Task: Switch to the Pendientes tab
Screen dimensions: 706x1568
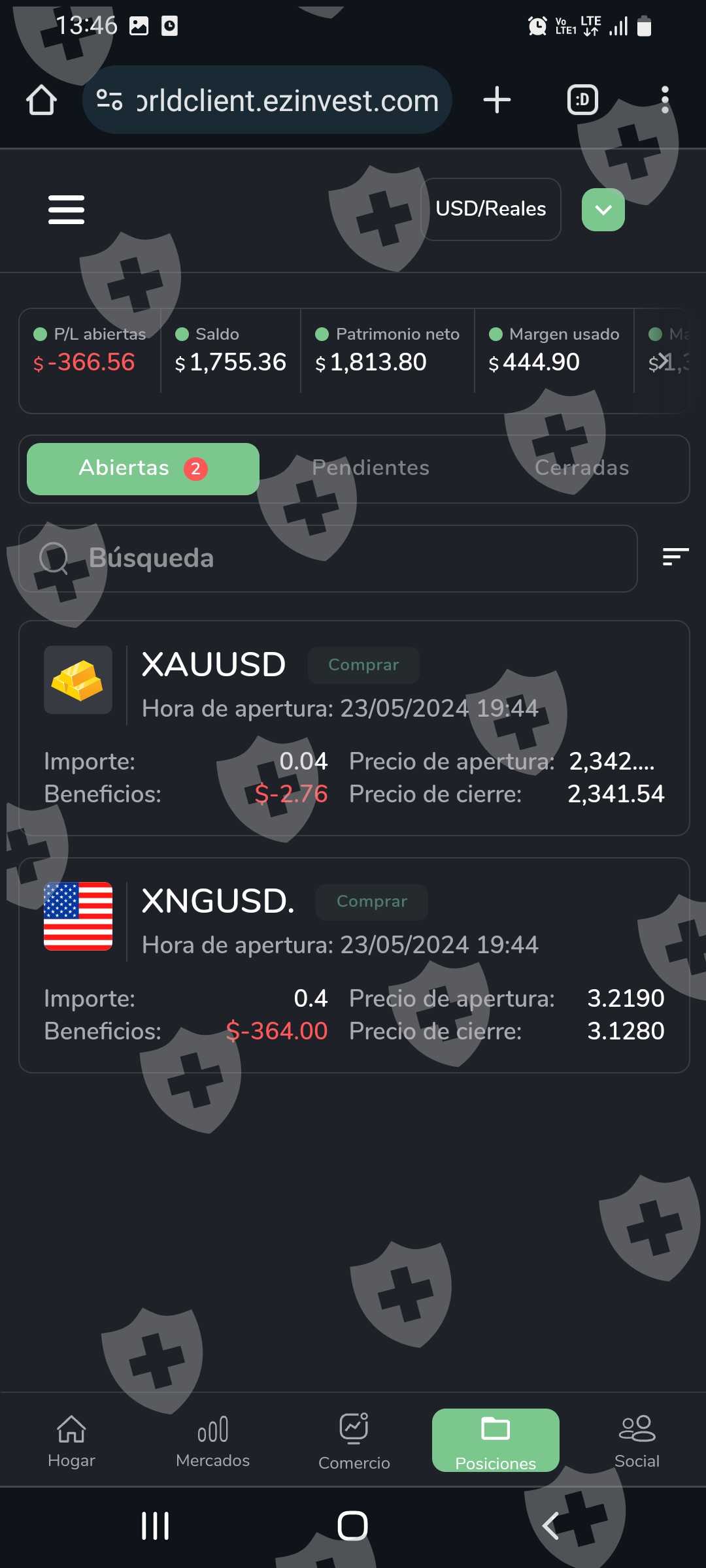Action: coord(371,468)
